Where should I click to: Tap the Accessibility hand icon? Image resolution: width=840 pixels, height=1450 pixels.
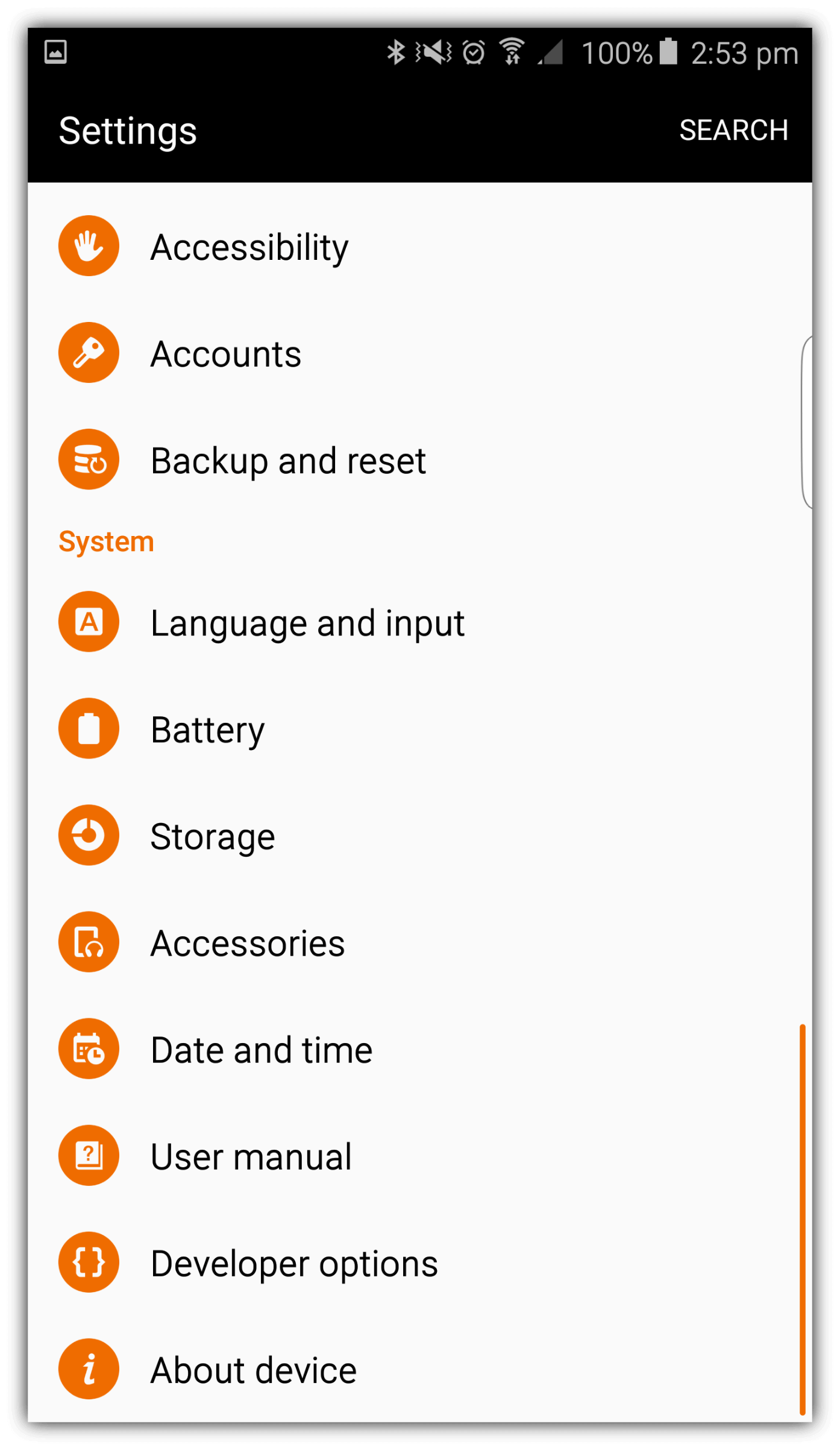[88, 246]
